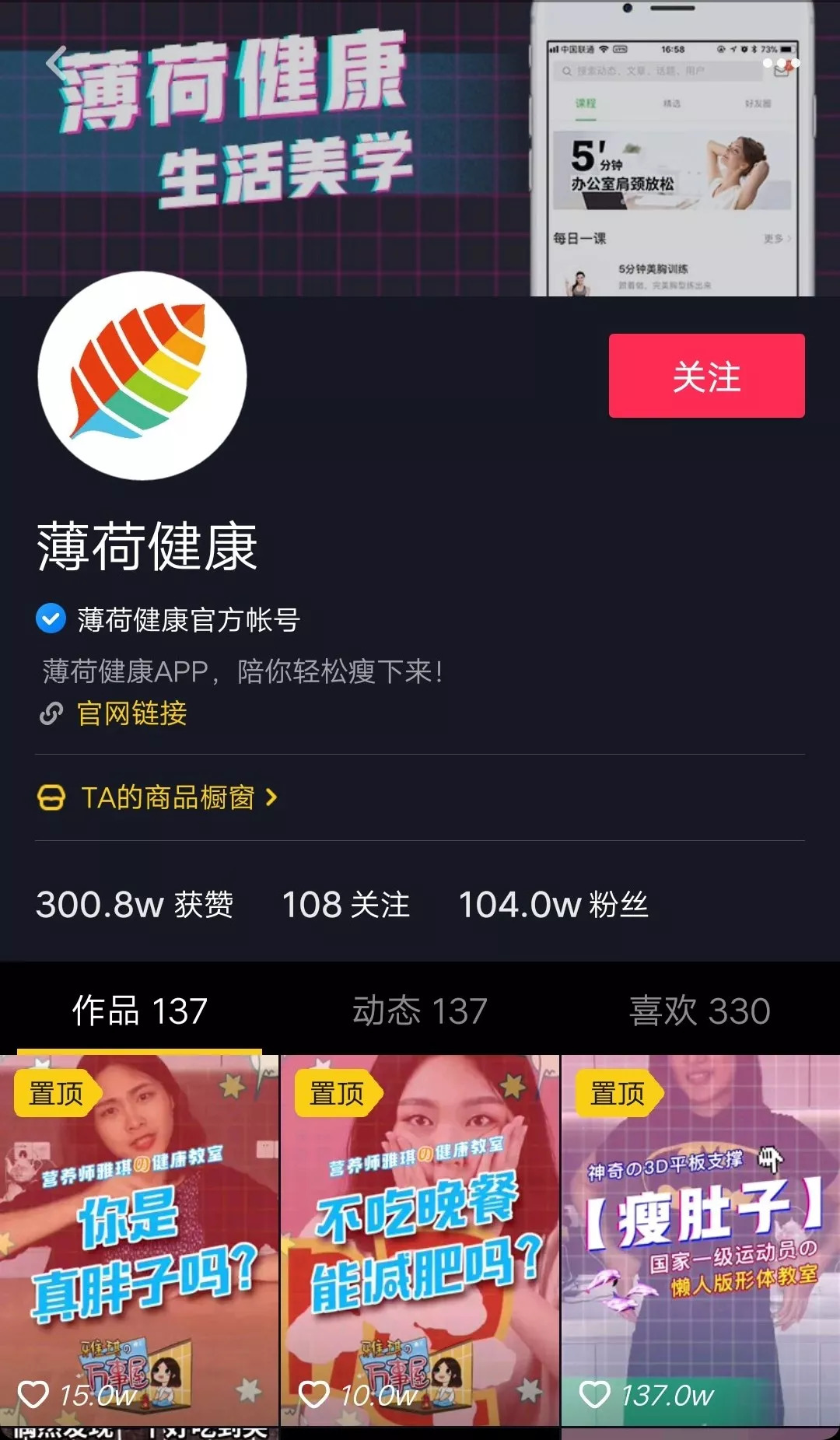Select the 作品 137 tab
The height and width of the screenshot is (1440, 840).
[x=140, y=1009]
